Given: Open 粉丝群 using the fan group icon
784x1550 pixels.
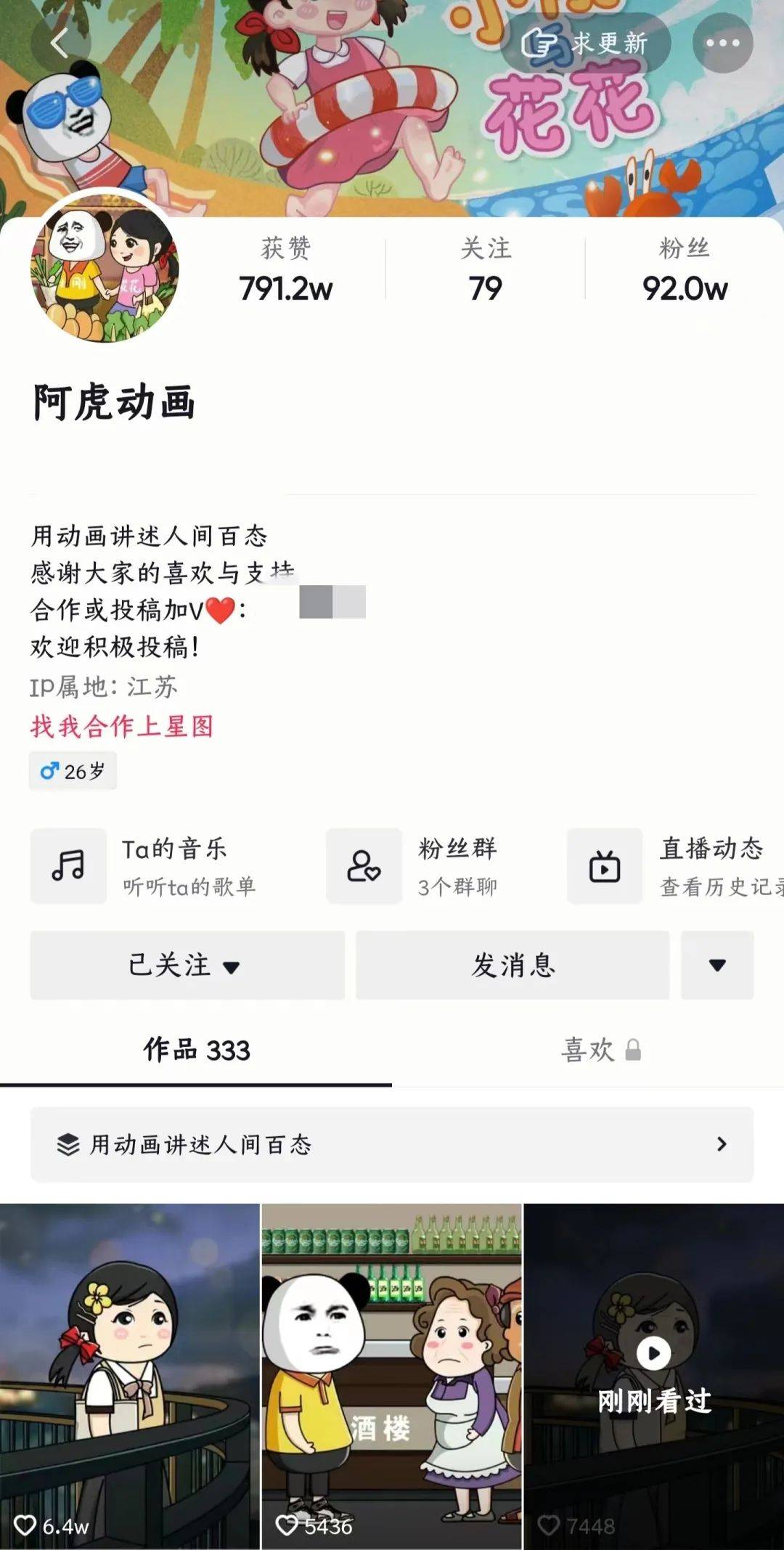Looking at the screenshot, I should point(364,865).
